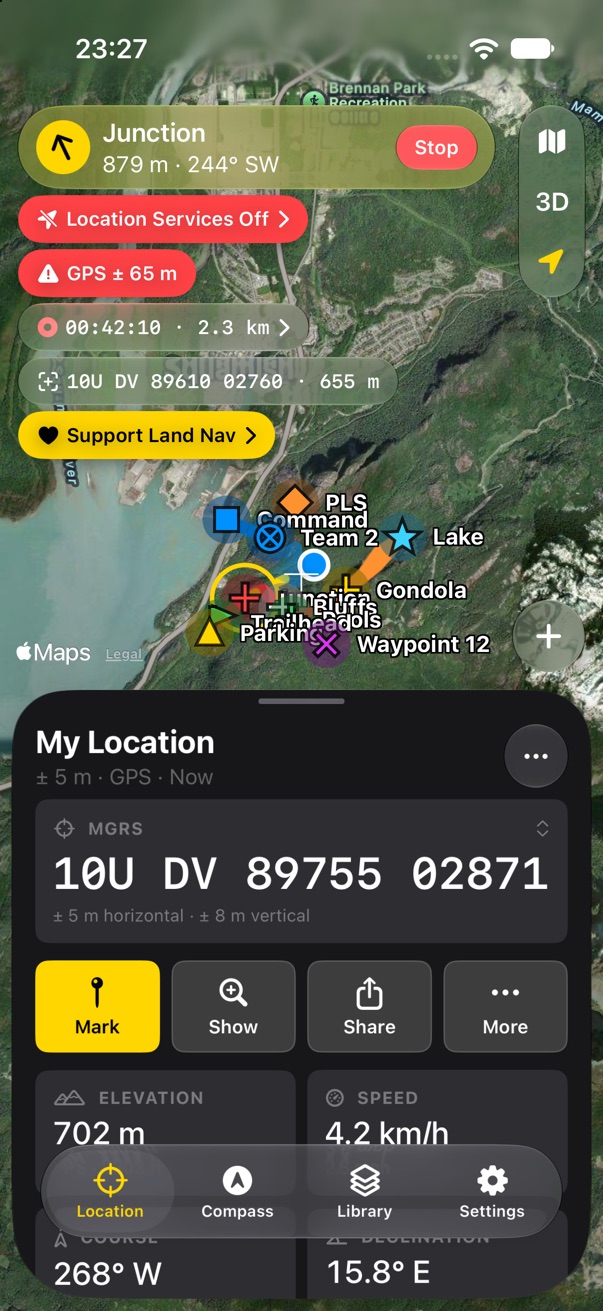Tap the Show button
Viewport: 603px width, 1311px height.
click(234, 1006)
